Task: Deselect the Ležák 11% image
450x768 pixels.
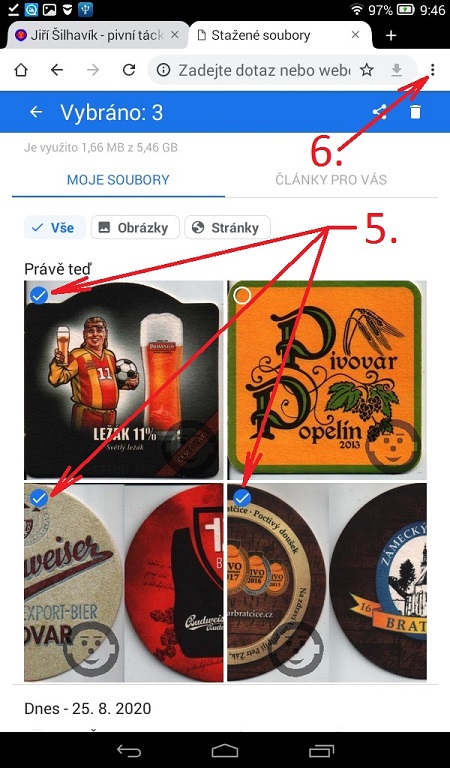Action: (x=39, y=295)
